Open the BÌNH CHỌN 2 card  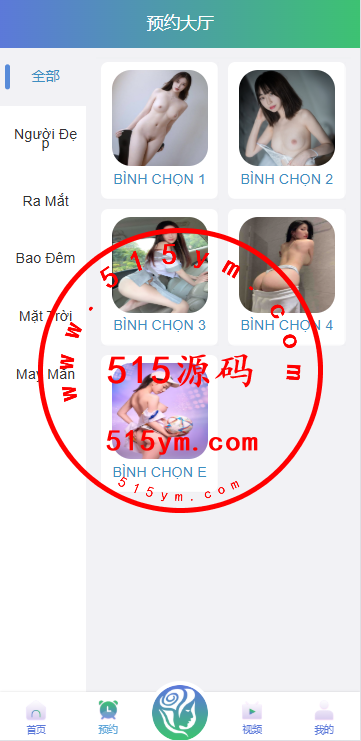tap(287, 130)
